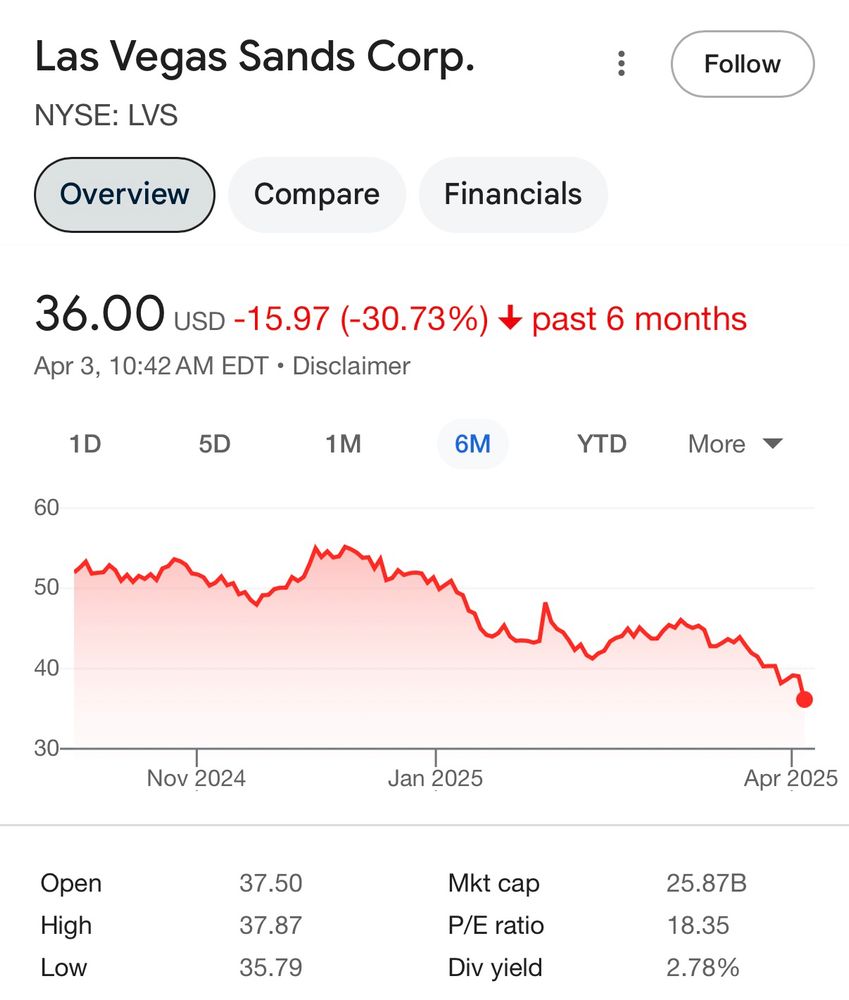Open the Disclaimer link

click(x=350, y=366)
